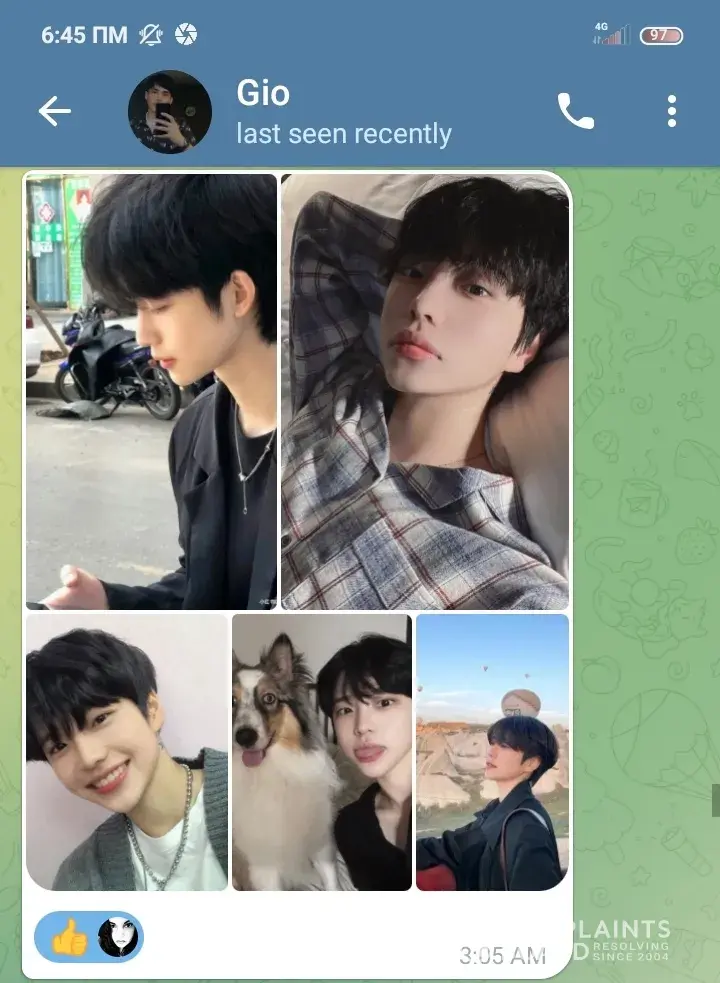Open Gio's profile from the avatar
720x983 pixels.
click(x=170, y=112)
